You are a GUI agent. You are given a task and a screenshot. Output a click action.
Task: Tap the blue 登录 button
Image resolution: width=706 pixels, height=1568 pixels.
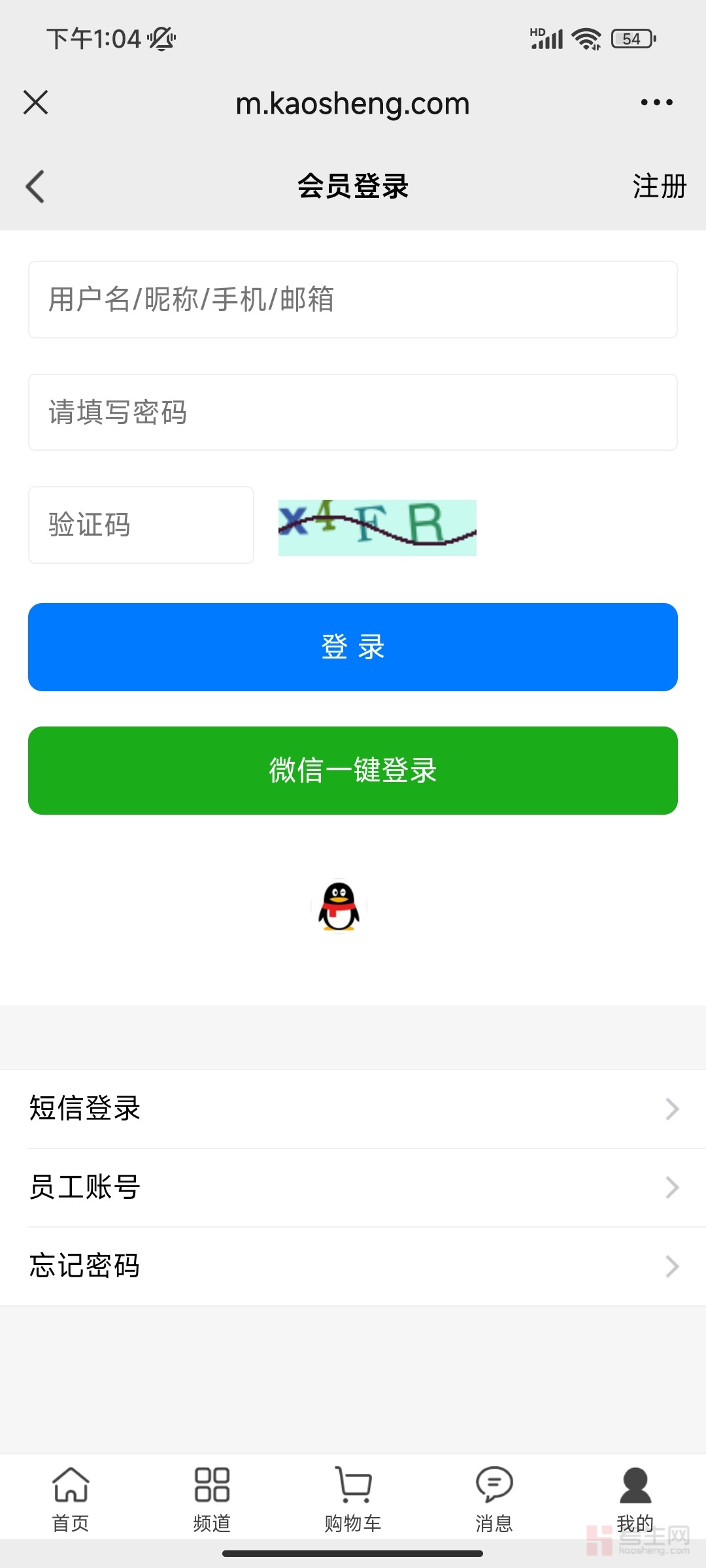tap(353, 647)
